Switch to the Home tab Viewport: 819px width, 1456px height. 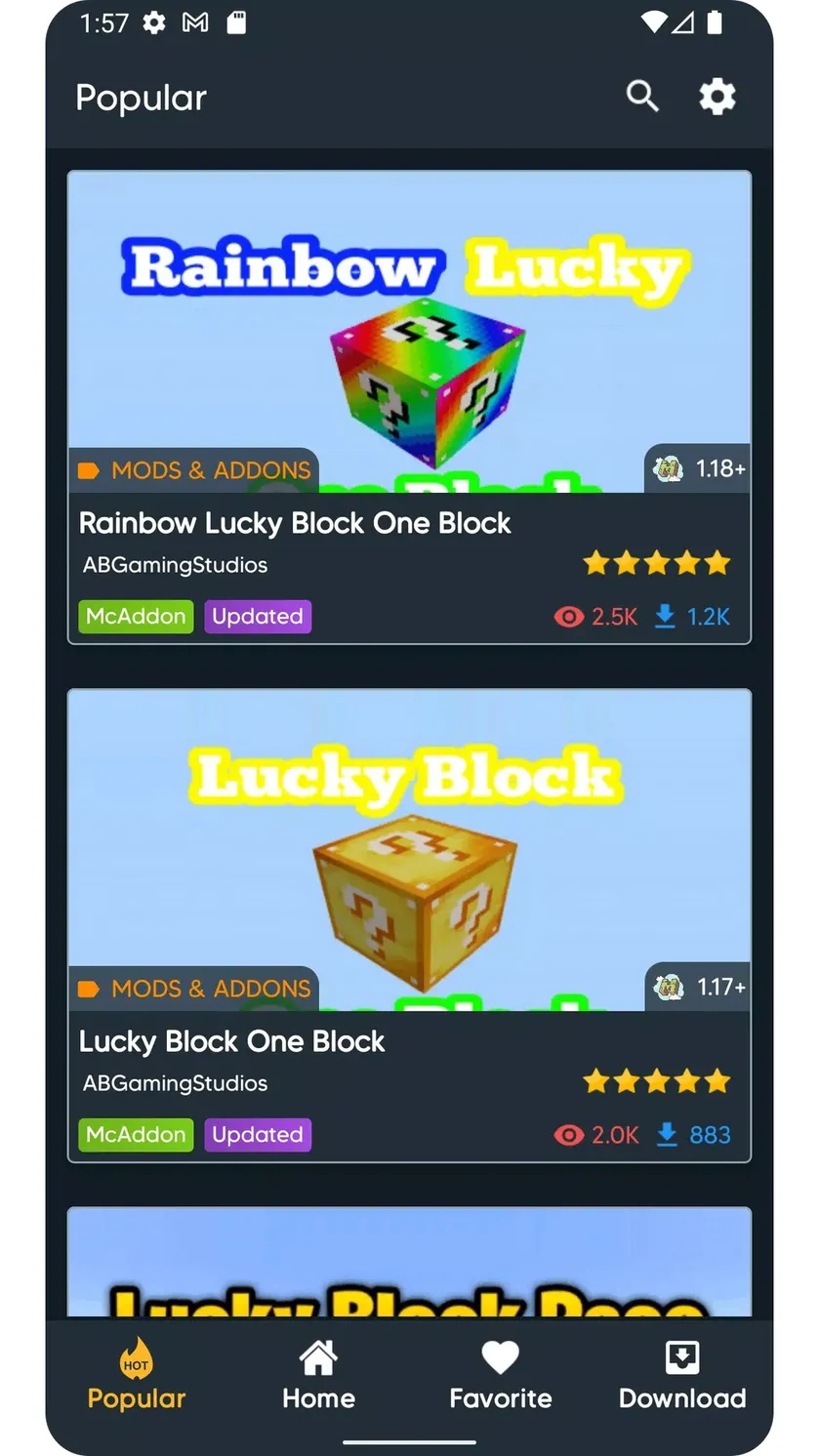tap(318, 1376)
